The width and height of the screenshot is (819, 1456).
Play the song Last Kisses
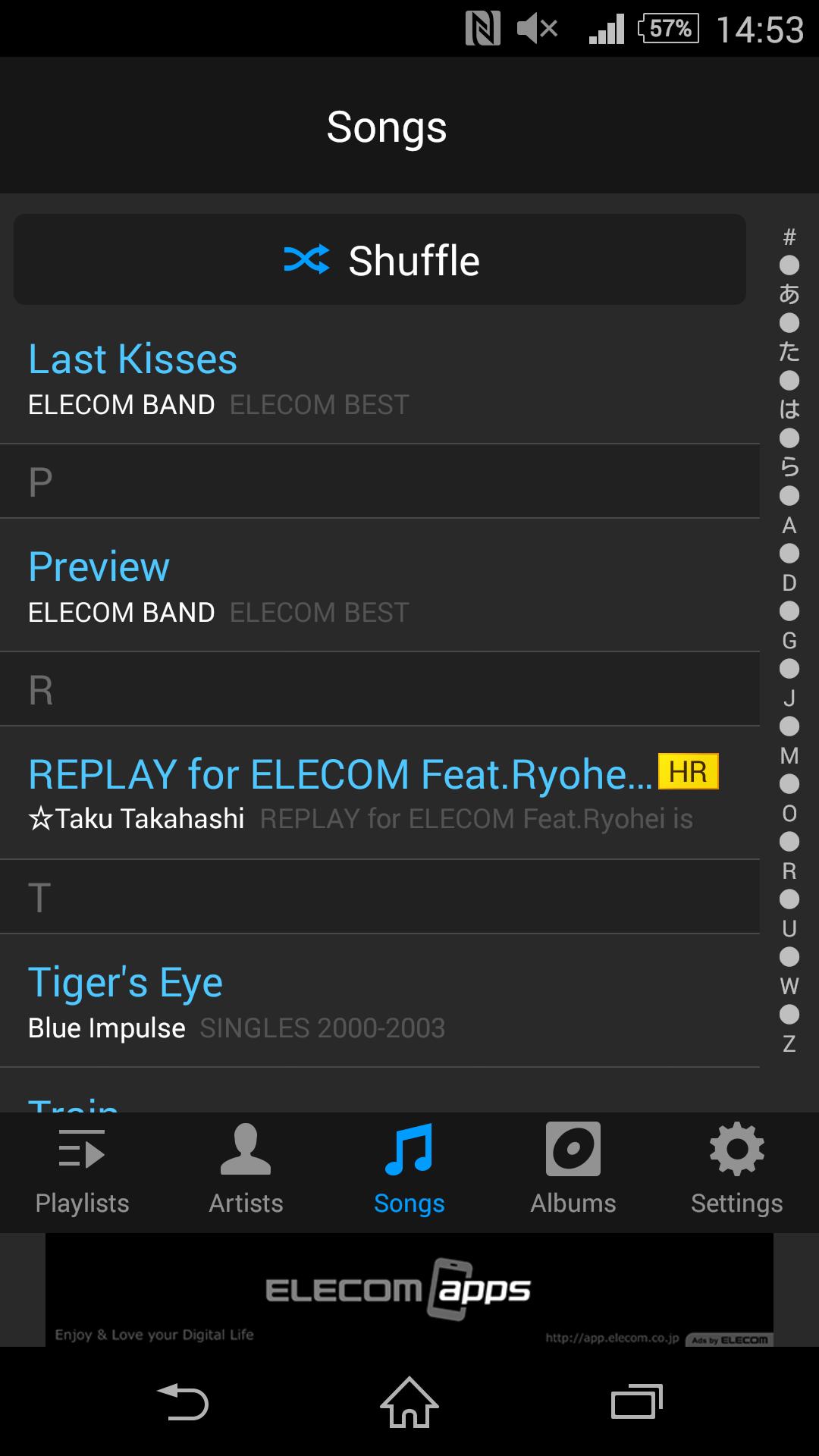click(x=379, y=378)
